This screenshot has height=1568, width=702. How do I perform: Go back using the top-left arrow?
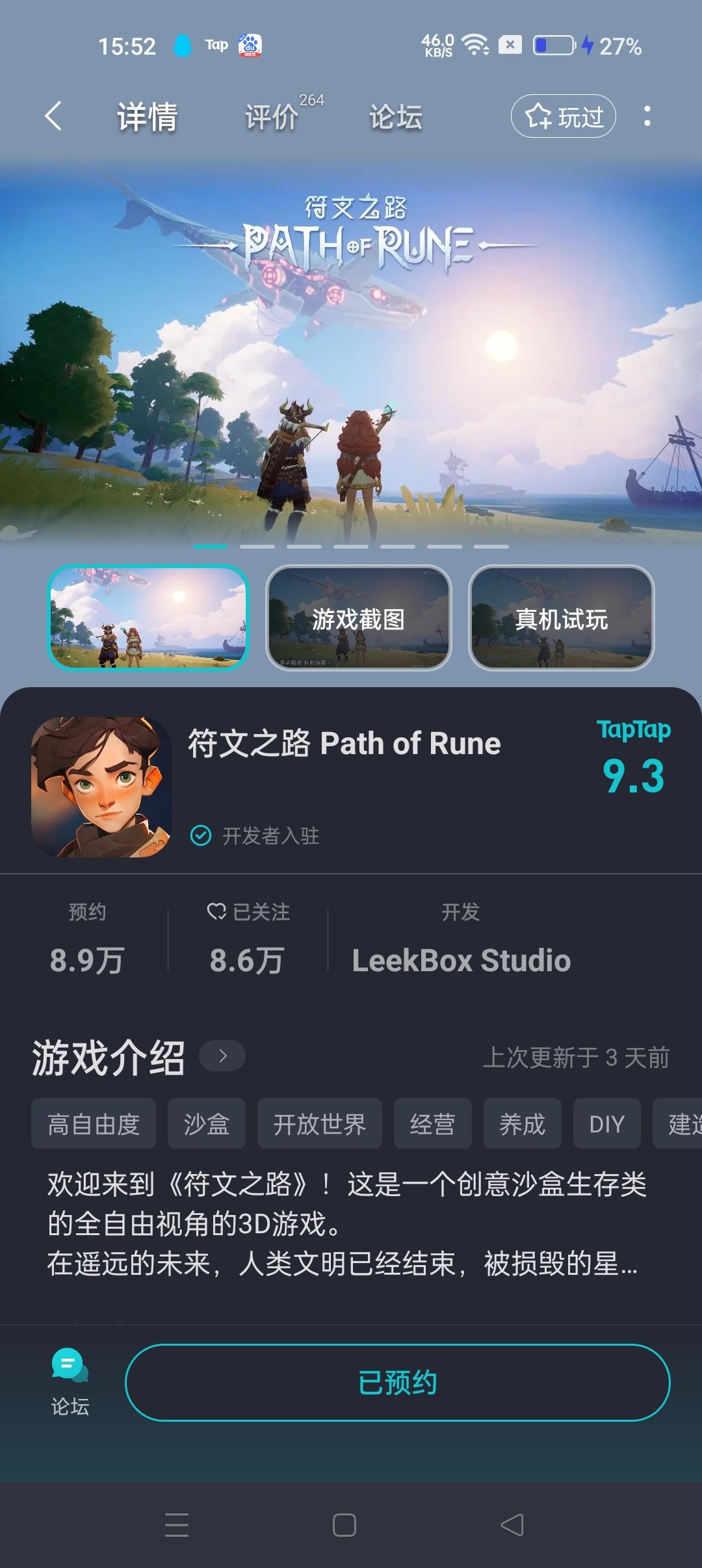[x=53, y=116]
